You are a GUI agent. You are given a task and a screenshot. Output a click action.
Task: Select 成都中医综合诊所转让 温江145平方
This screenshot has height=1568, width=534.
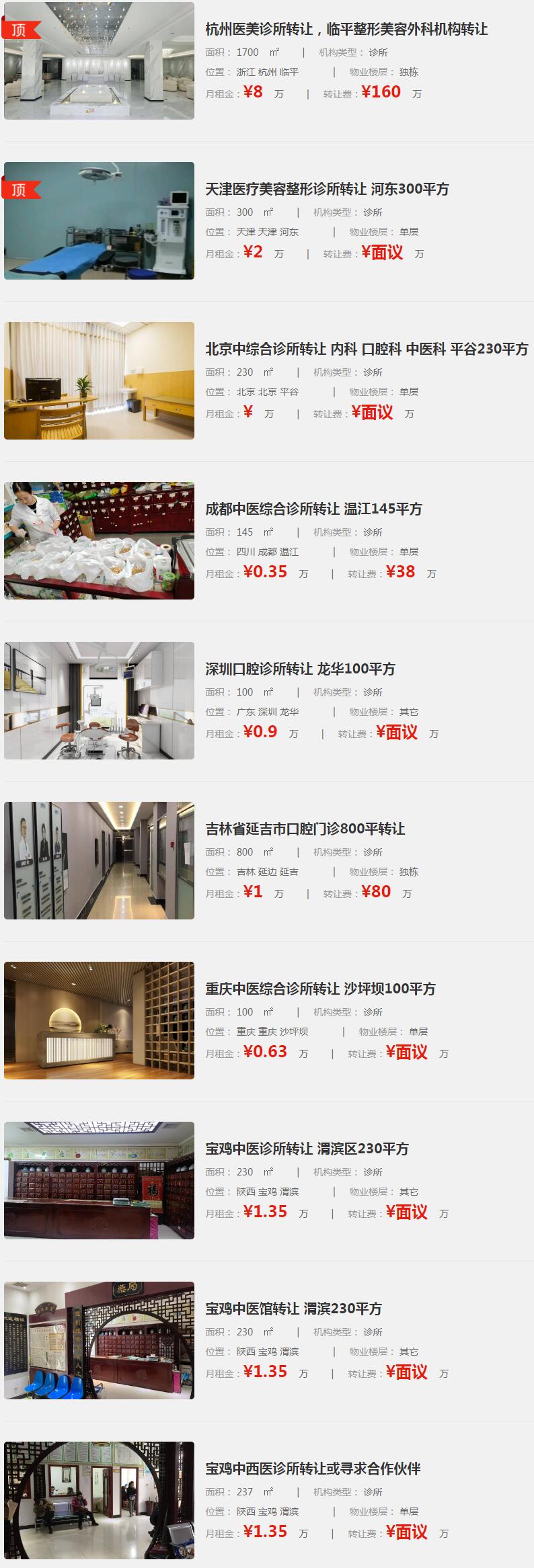click(x=313, y=509)
